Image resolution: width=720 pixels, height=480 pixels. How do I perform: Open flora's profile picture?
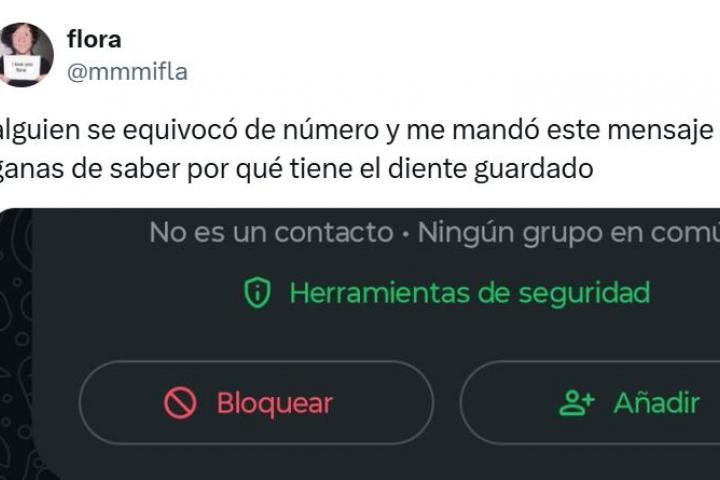27,55
